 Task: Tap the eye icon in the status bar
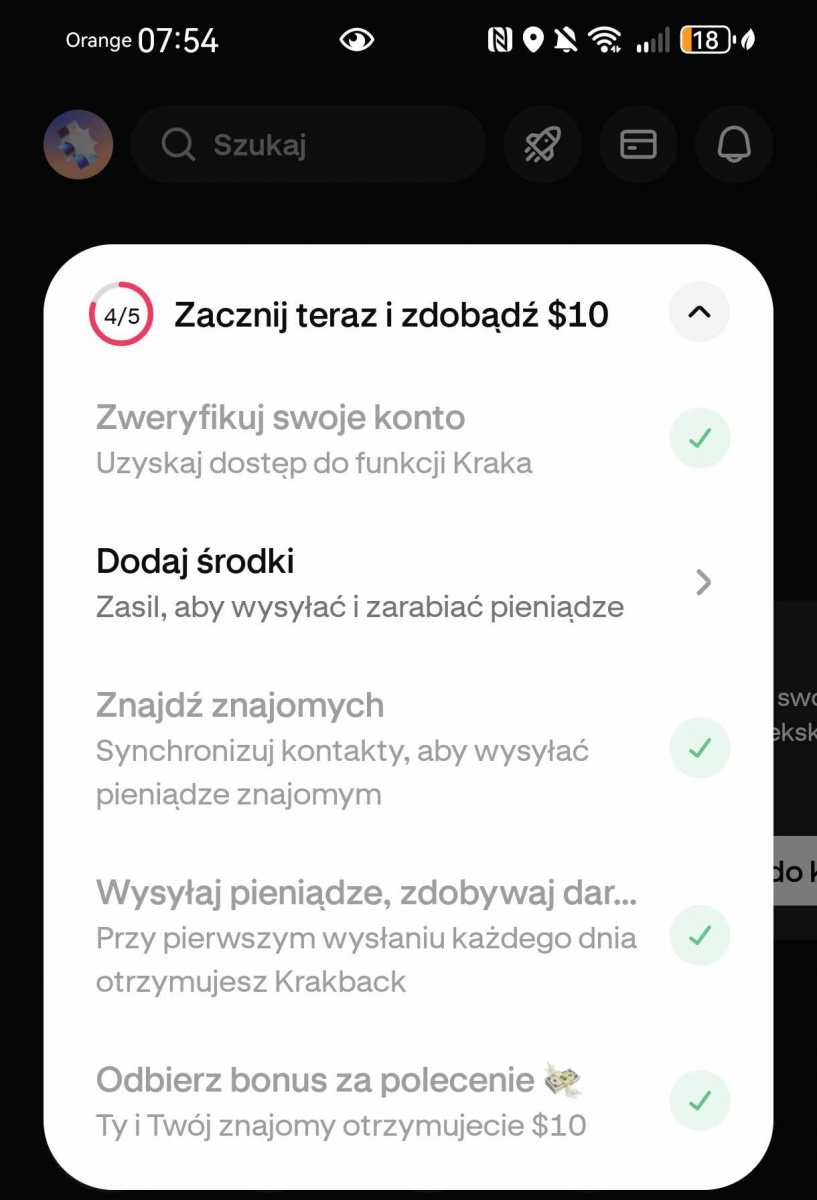coord(357,39)
